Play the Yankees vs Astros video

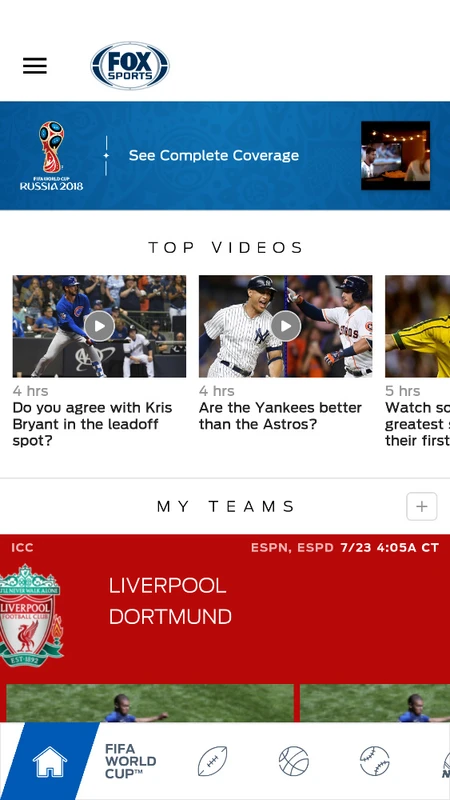[286, 326]
